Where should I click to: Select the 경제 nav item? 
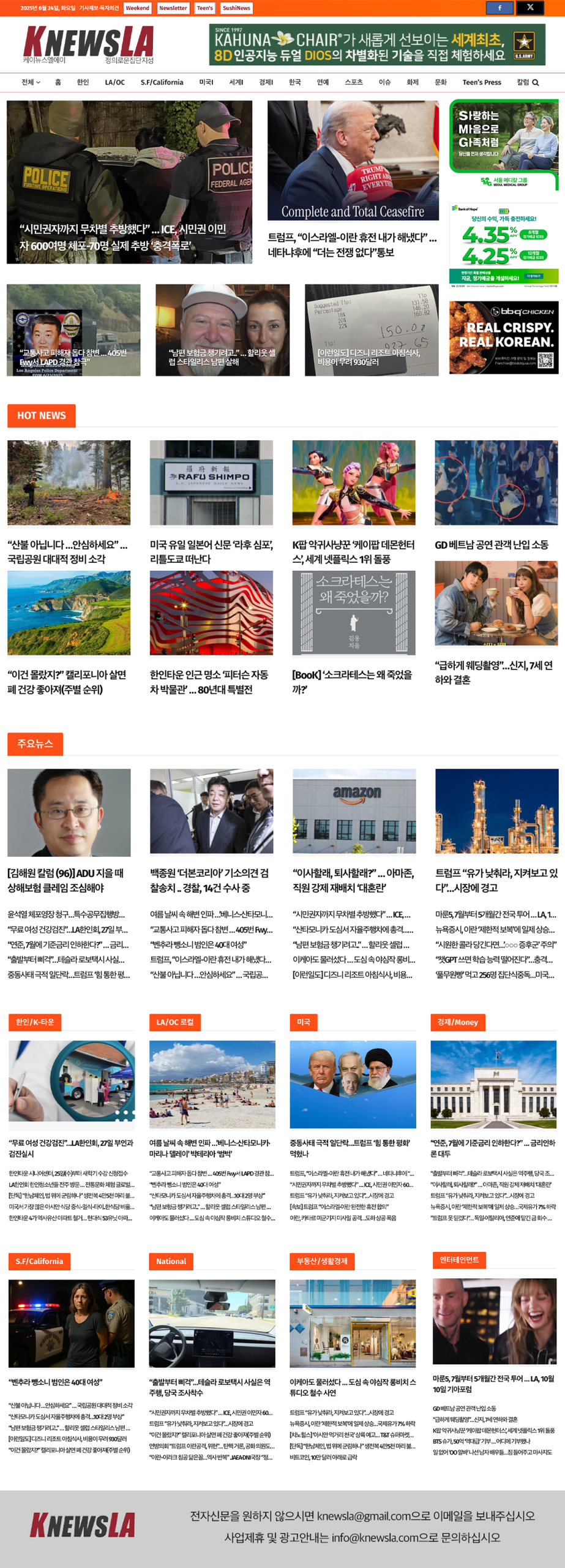266,82
